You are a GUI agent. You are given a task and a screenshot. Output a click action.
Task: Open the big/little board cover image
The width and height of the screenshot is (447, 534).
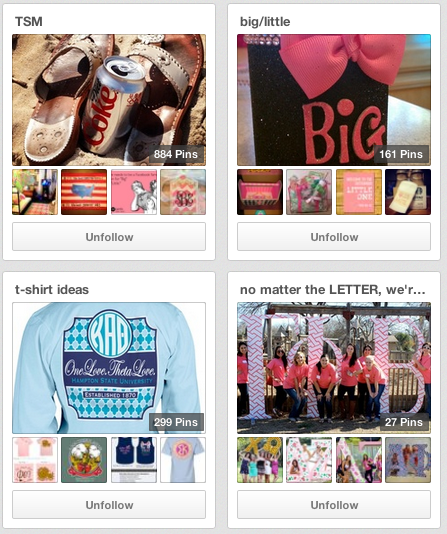coord(334,100)
